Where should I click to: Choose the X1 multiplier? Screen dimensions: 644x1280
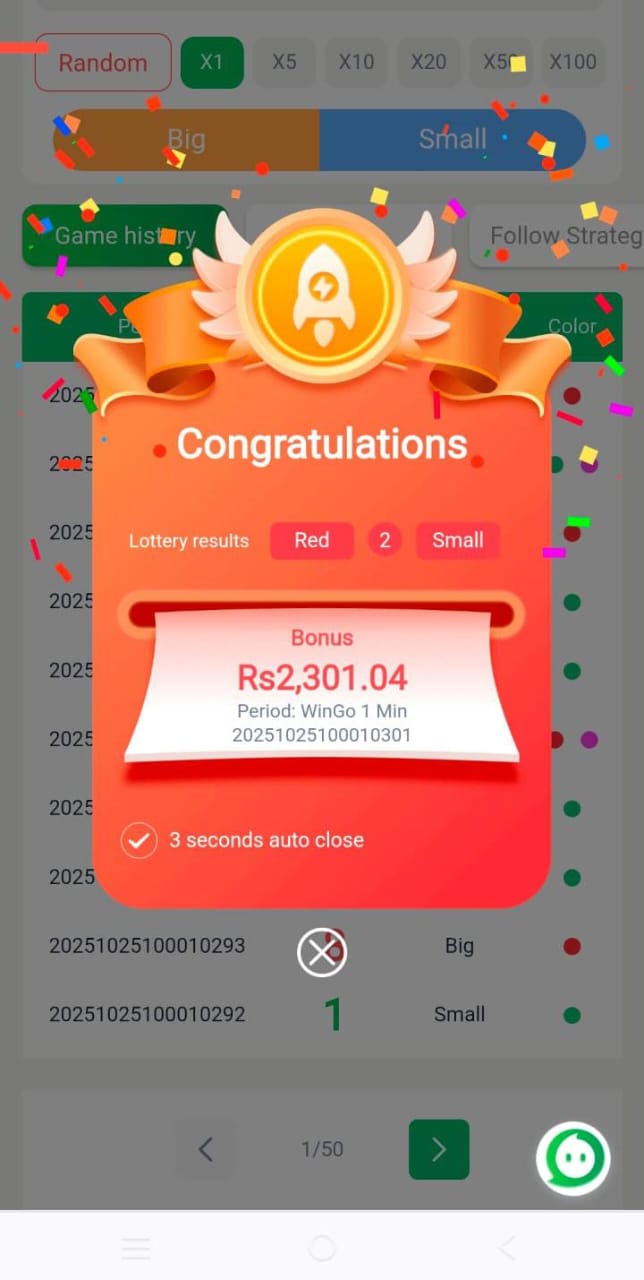point(212,62)
